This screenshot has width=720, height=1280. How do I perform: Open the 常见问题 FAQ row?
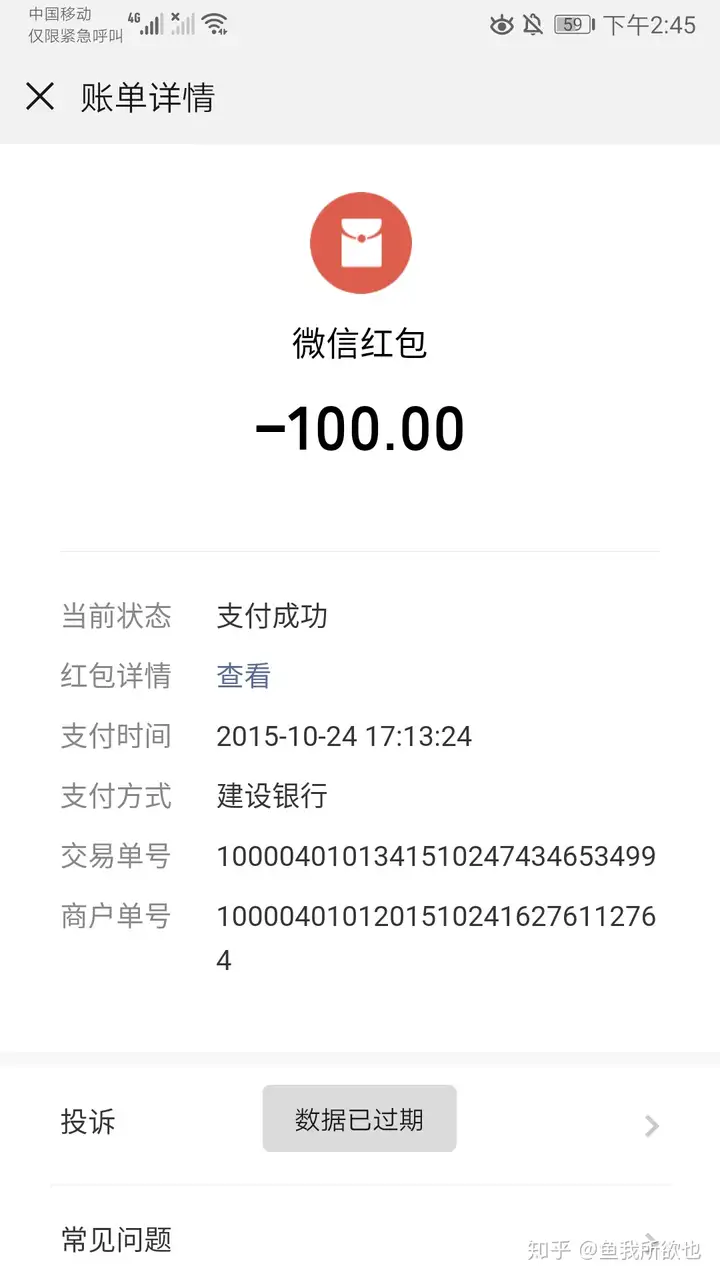[360, 1236]
